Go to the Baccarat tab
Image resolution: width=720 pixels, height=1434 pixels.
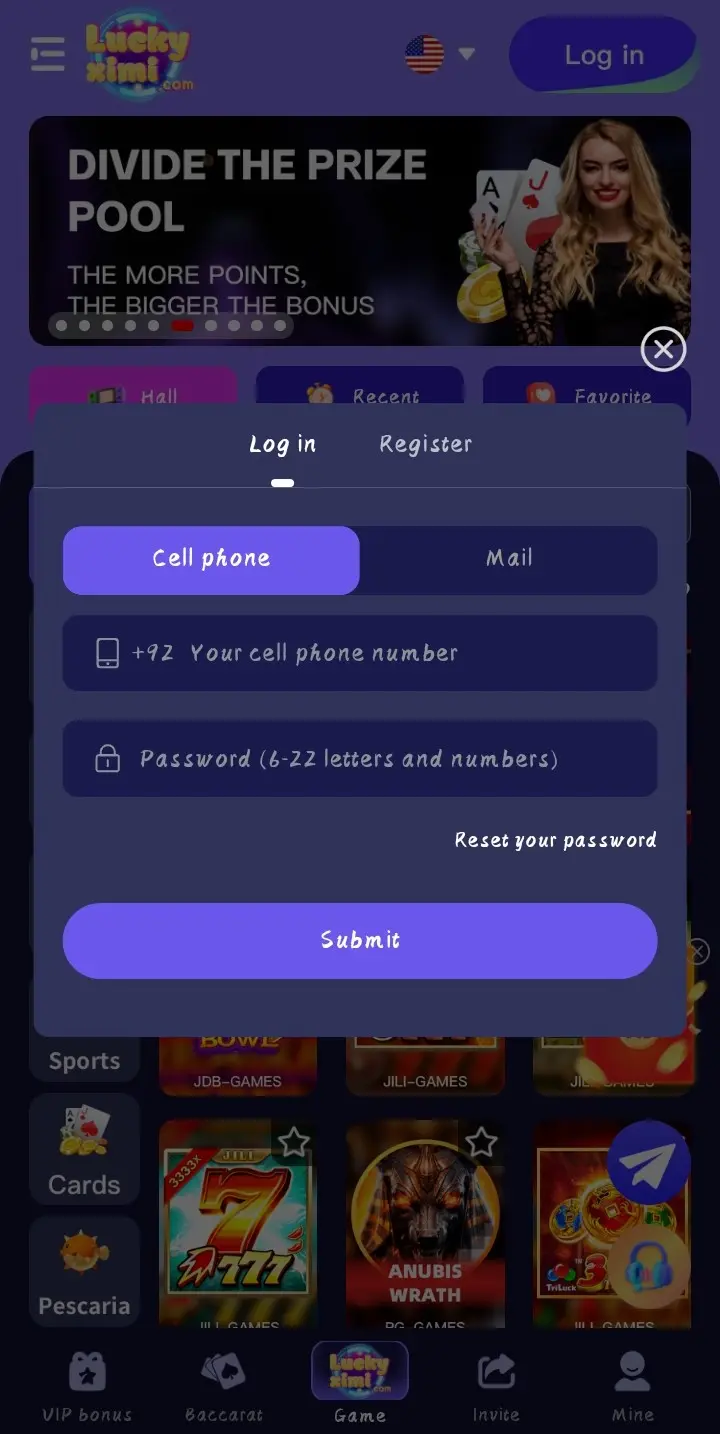coord(224,1386)
